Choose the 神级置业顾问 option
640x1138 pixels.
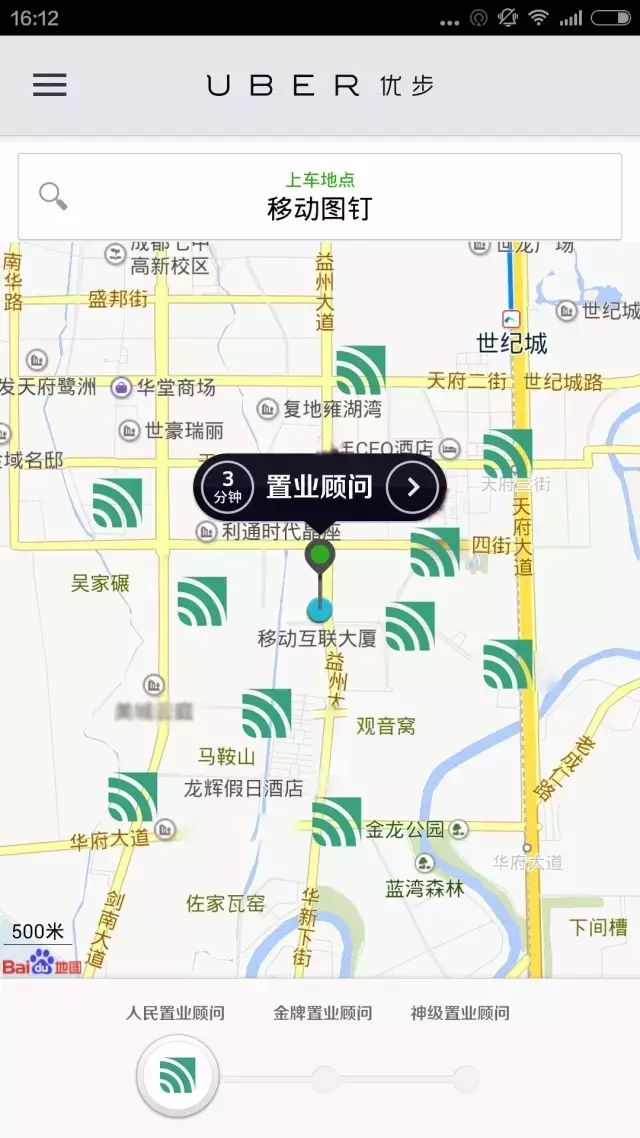(x=465, y=1078)
